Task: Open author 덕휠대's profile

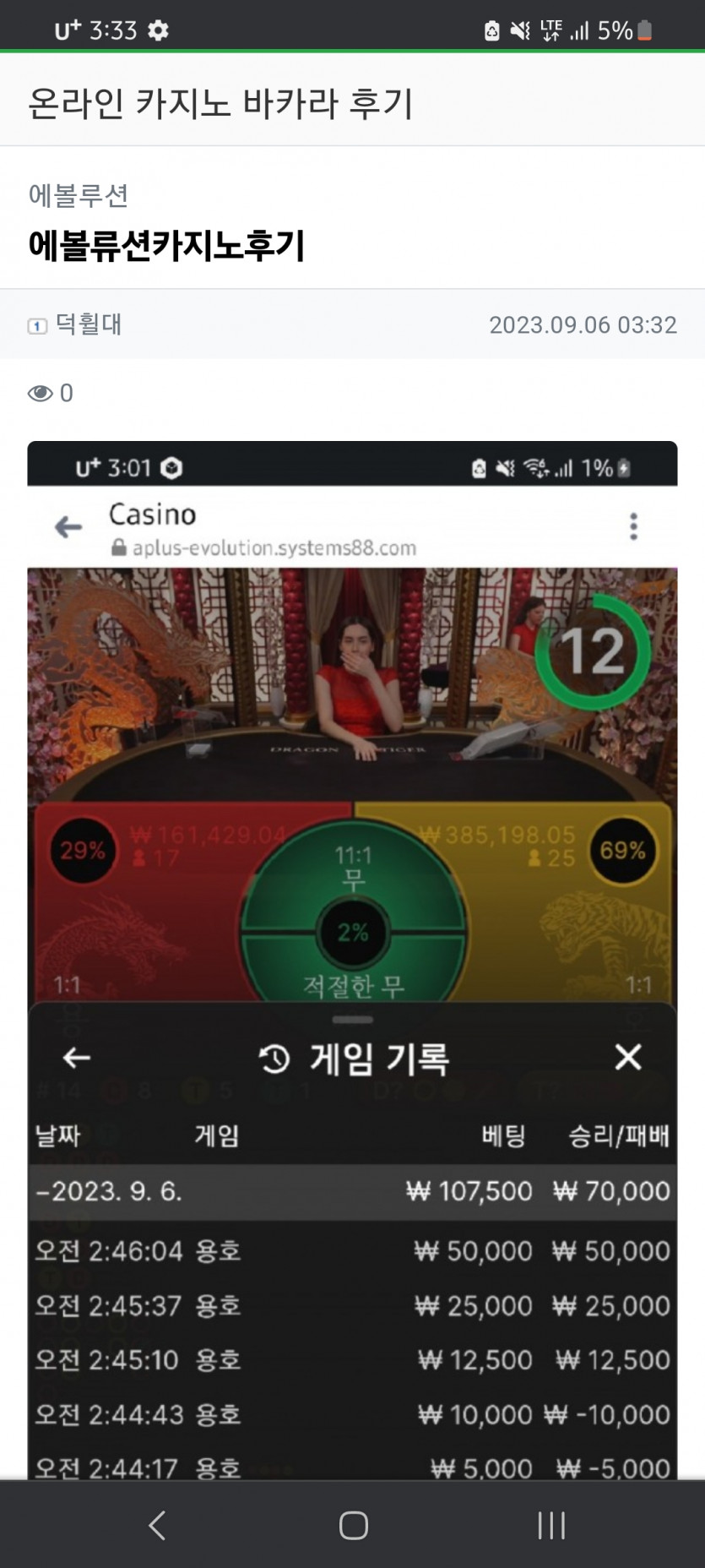Action: pos(89,324)
